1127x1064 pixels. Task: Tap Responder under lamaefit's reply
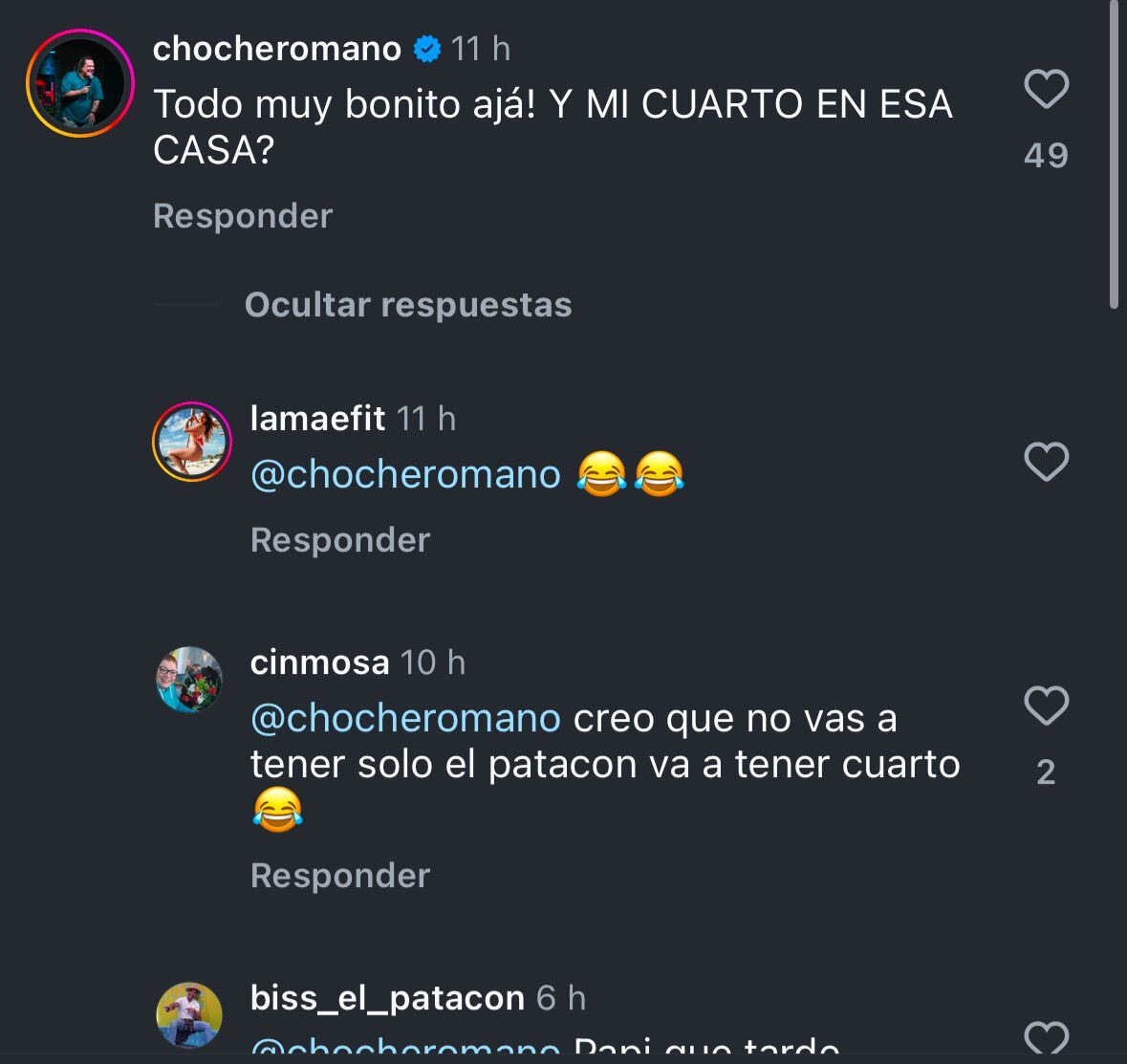[x=340, y=540]
